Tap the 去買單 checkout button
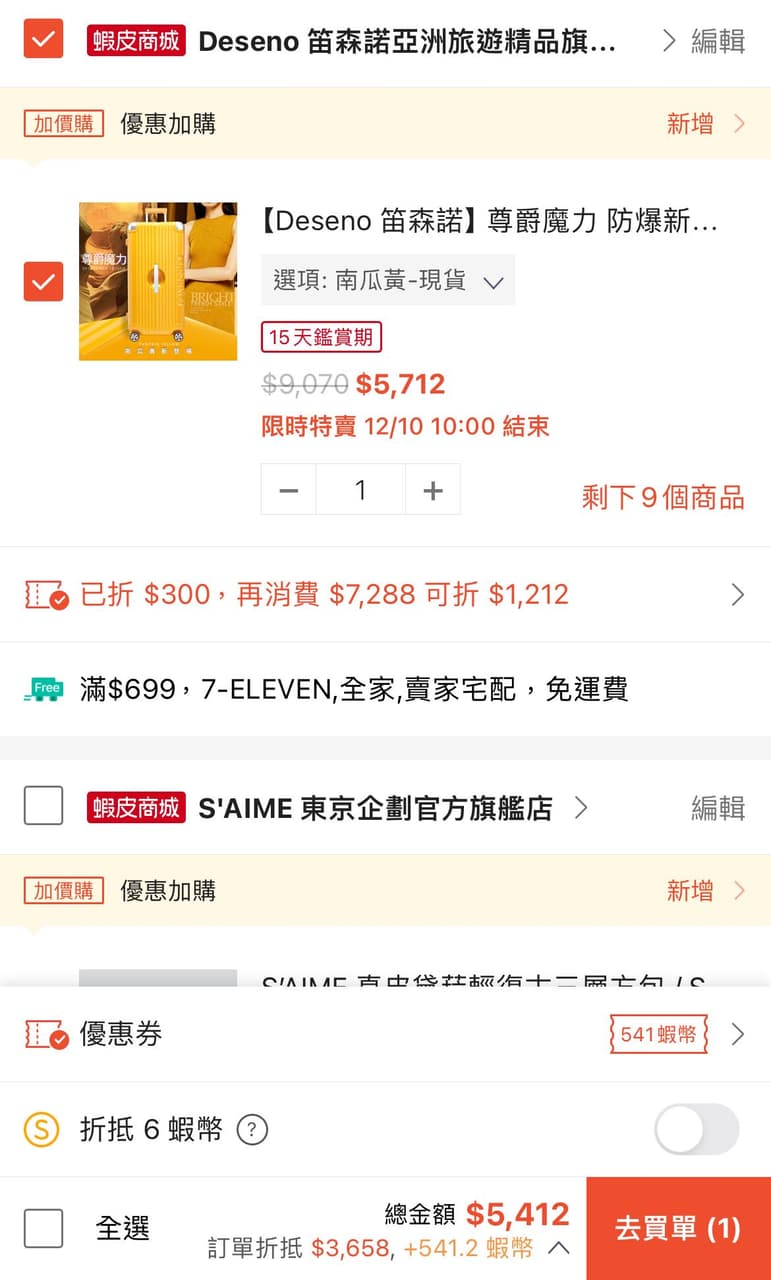 pos(678,1229)
